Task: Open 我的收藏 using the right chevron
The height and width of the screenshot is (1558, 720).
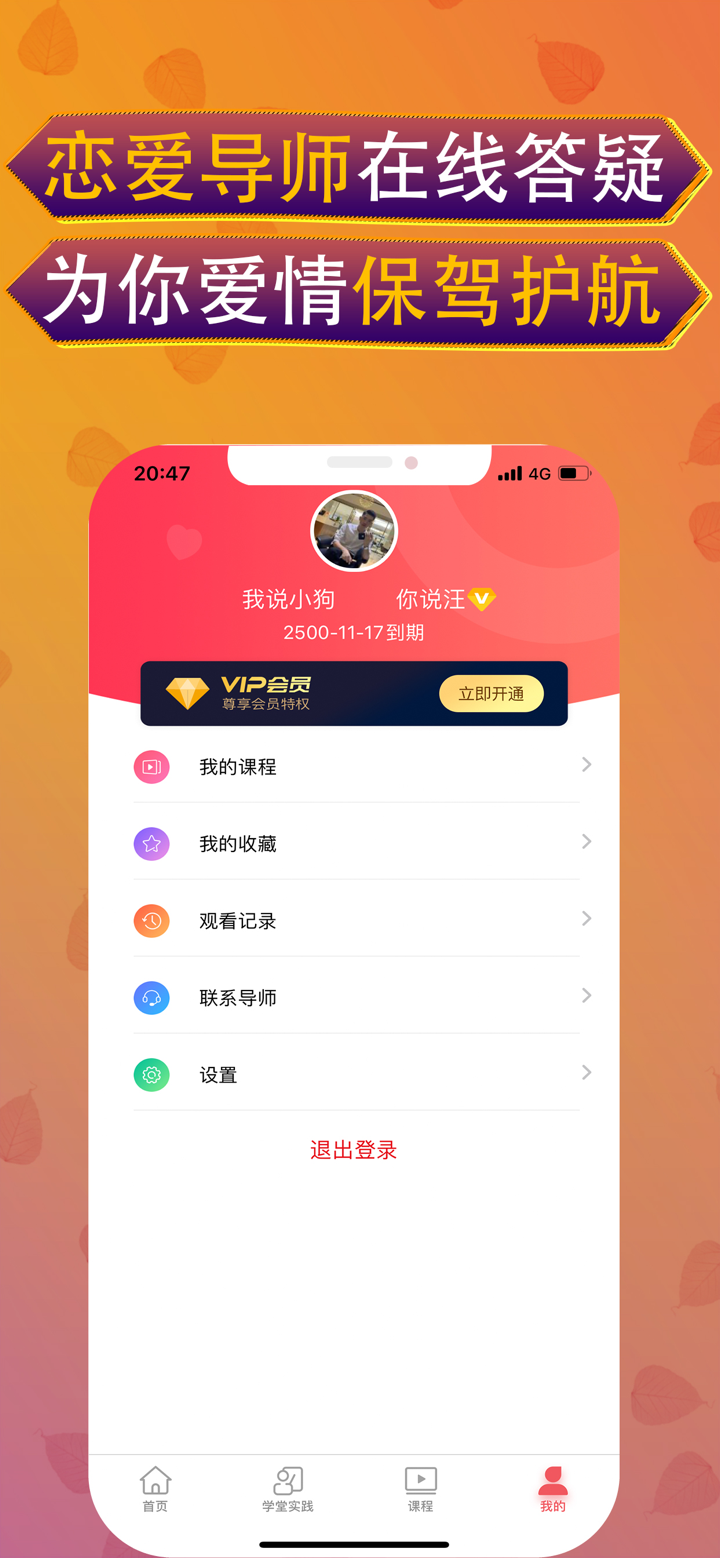Action: pyautogui.click(x=585, y=843)
